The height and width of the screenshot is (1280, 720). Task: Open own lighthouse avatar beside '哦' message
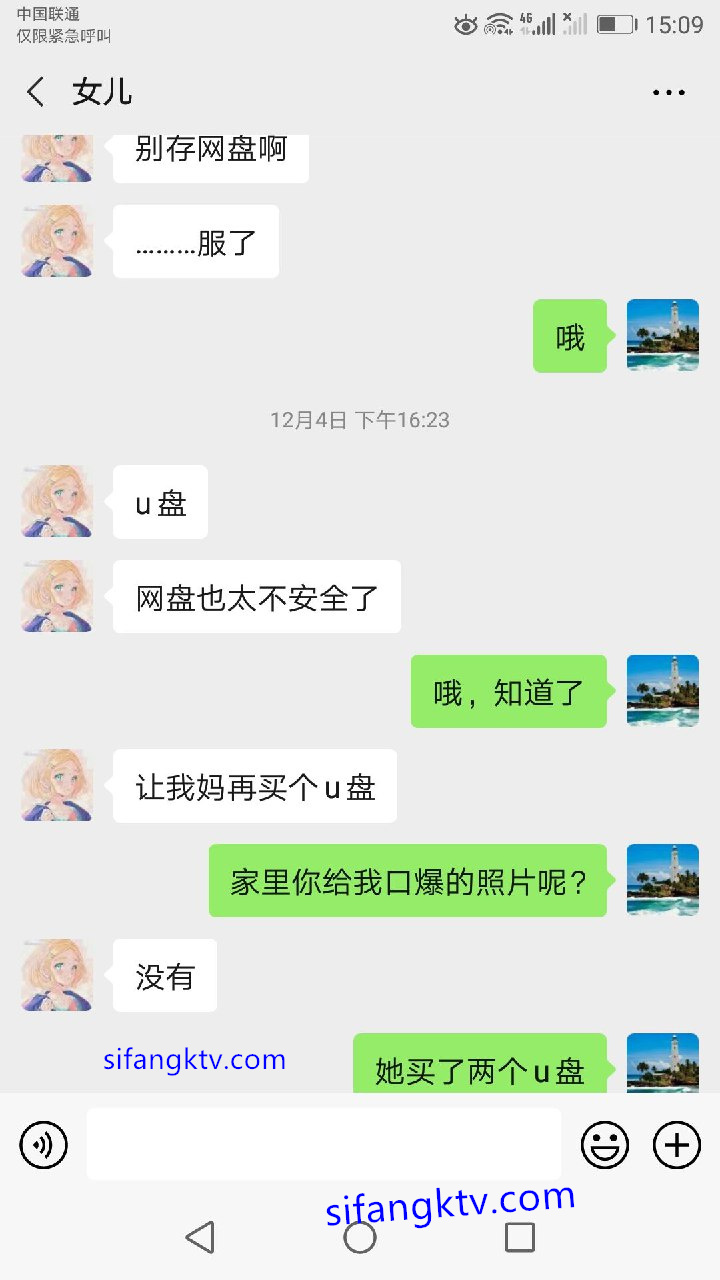pyautogui.click(x=662, y=336)
